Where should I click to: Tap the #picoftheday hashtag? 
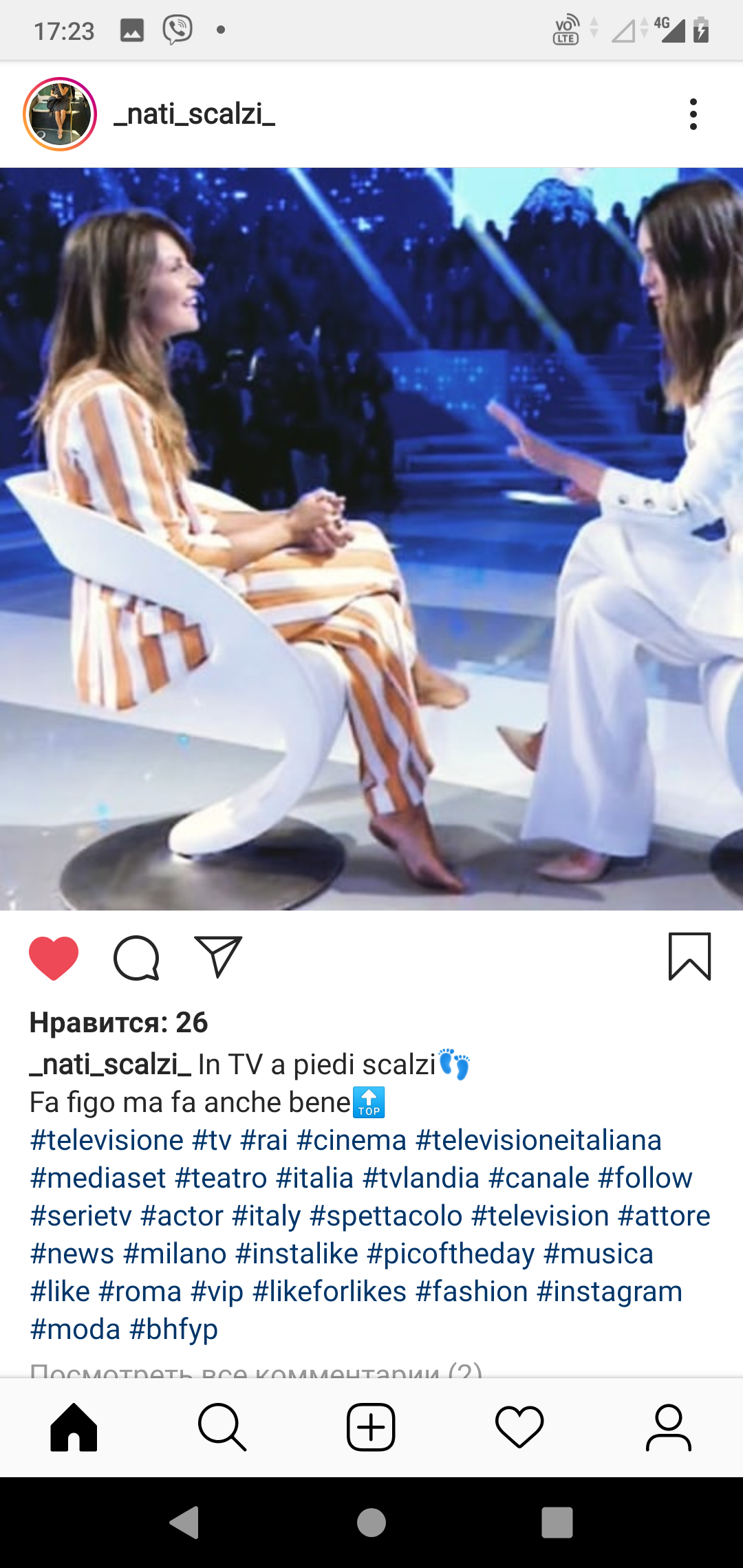tap(451, 1254)
